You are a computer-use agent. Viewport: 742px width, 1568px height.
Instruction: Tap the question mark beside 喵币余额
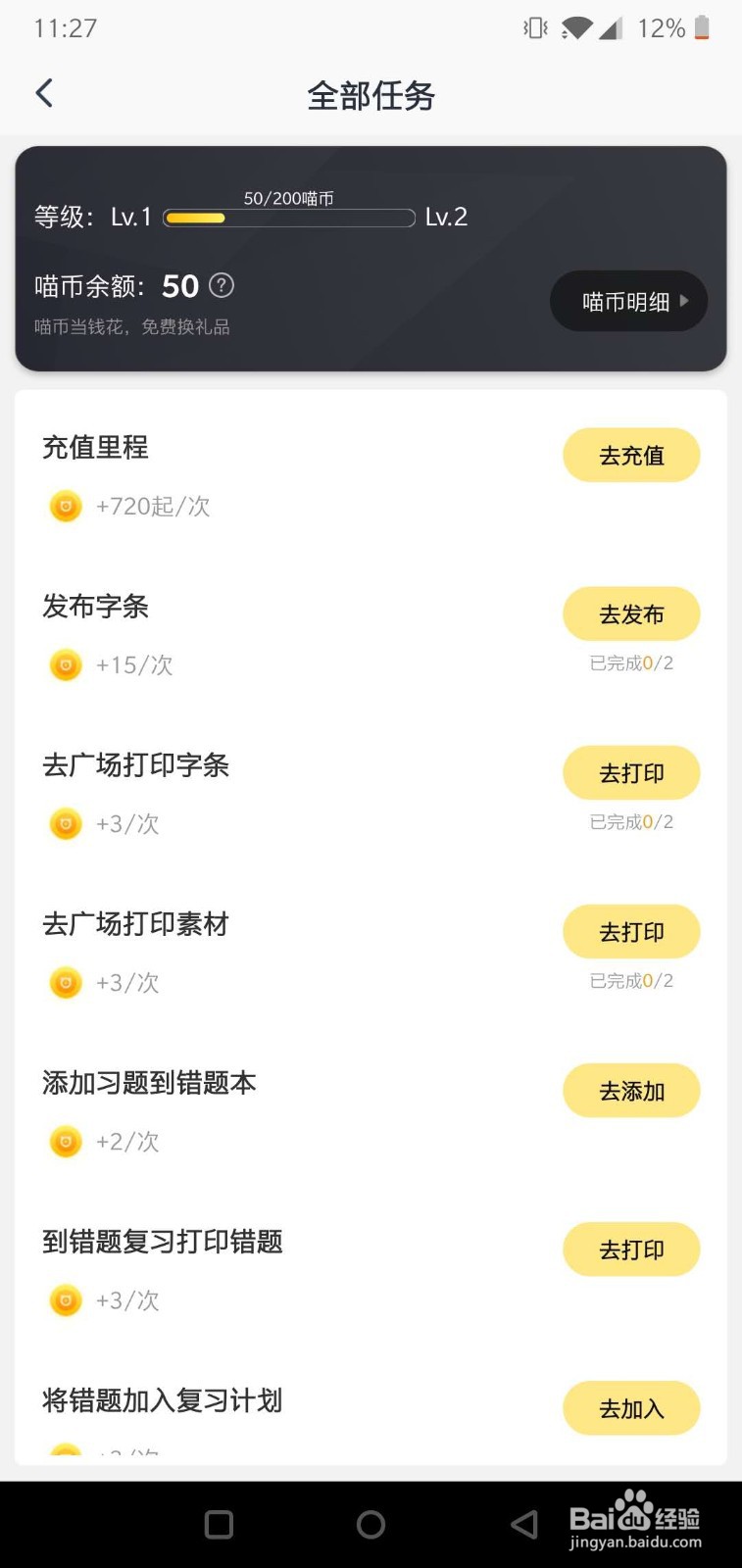coord(223,285)
